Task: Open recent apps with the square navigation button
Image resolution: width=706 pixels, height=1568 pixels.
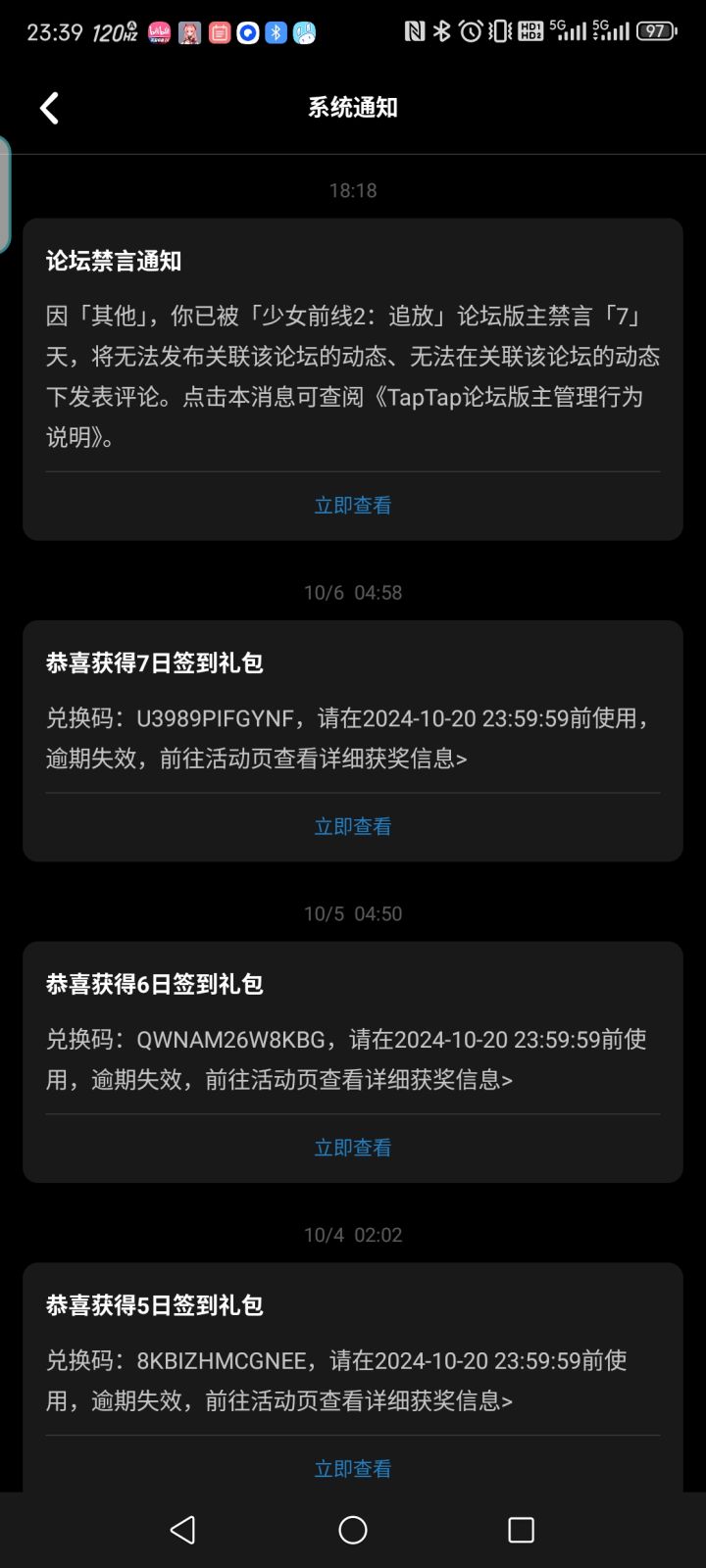Action: tap(522, 1530)
